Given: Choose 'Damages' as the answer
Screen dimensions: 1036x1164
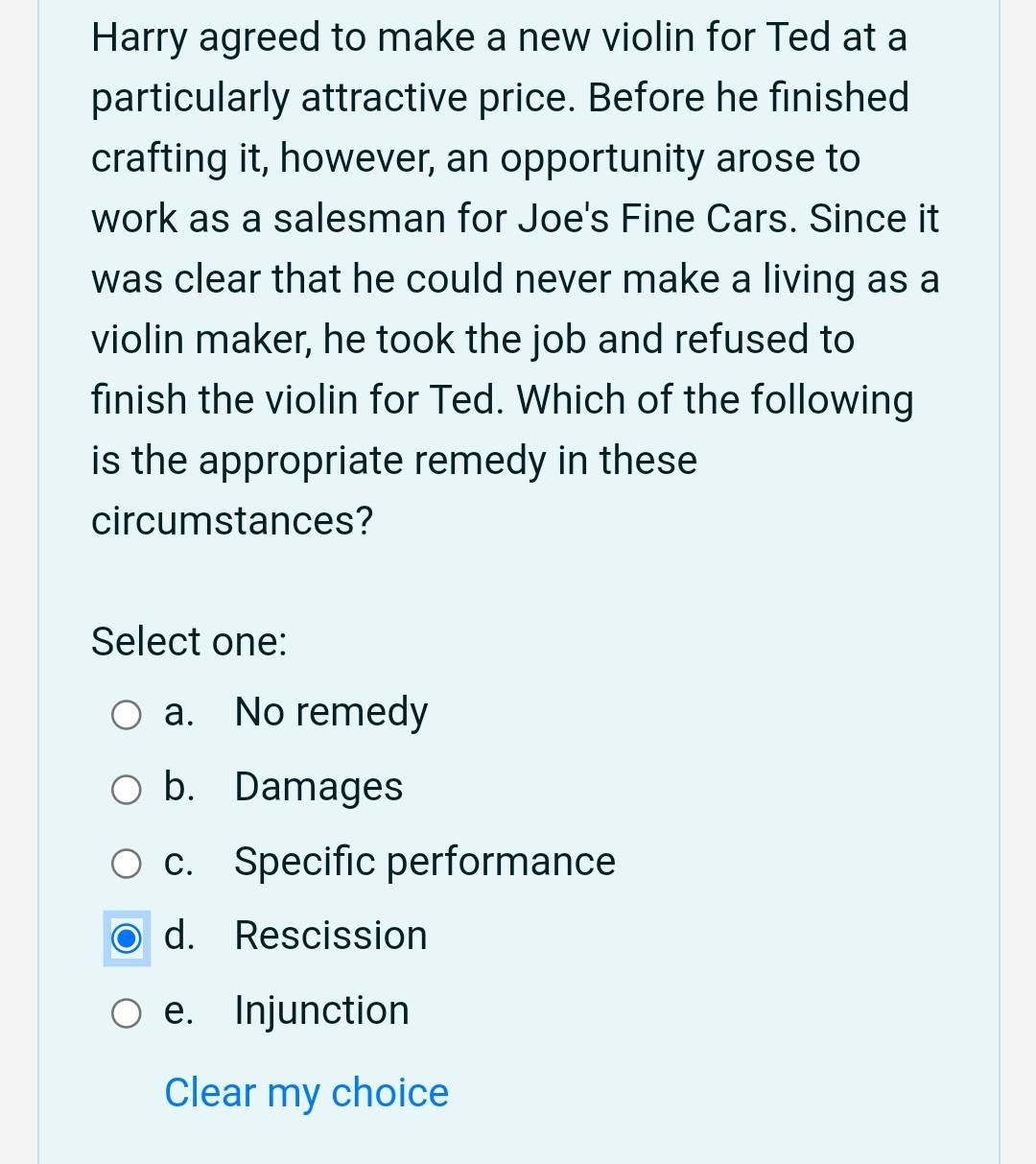Looking at the screenshot, I should (x=127, y=789).
